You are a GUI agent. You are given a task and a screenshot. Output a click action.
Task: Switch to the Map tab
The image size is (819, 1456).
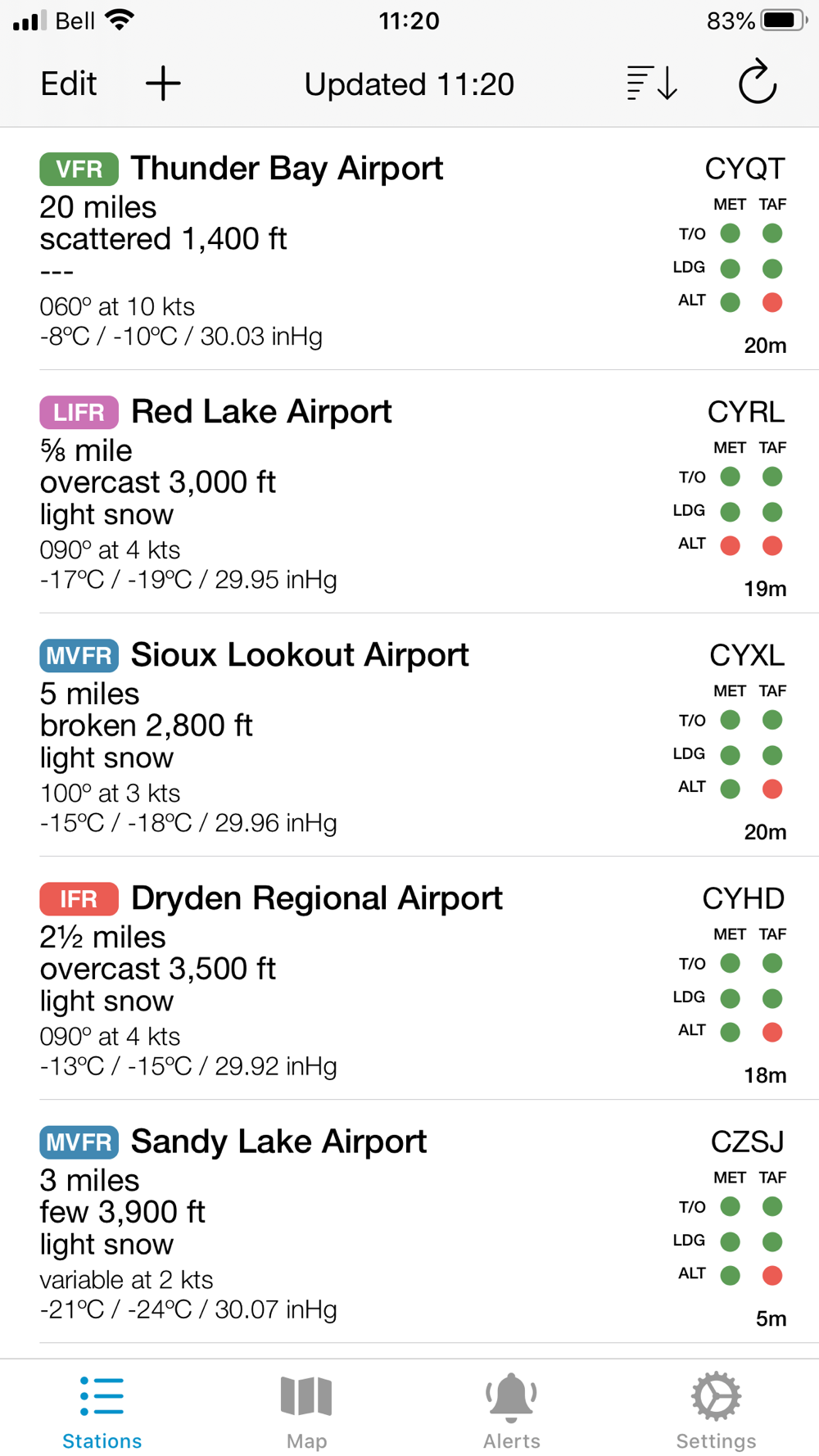pyautogui.click(x=307, y=1412)
